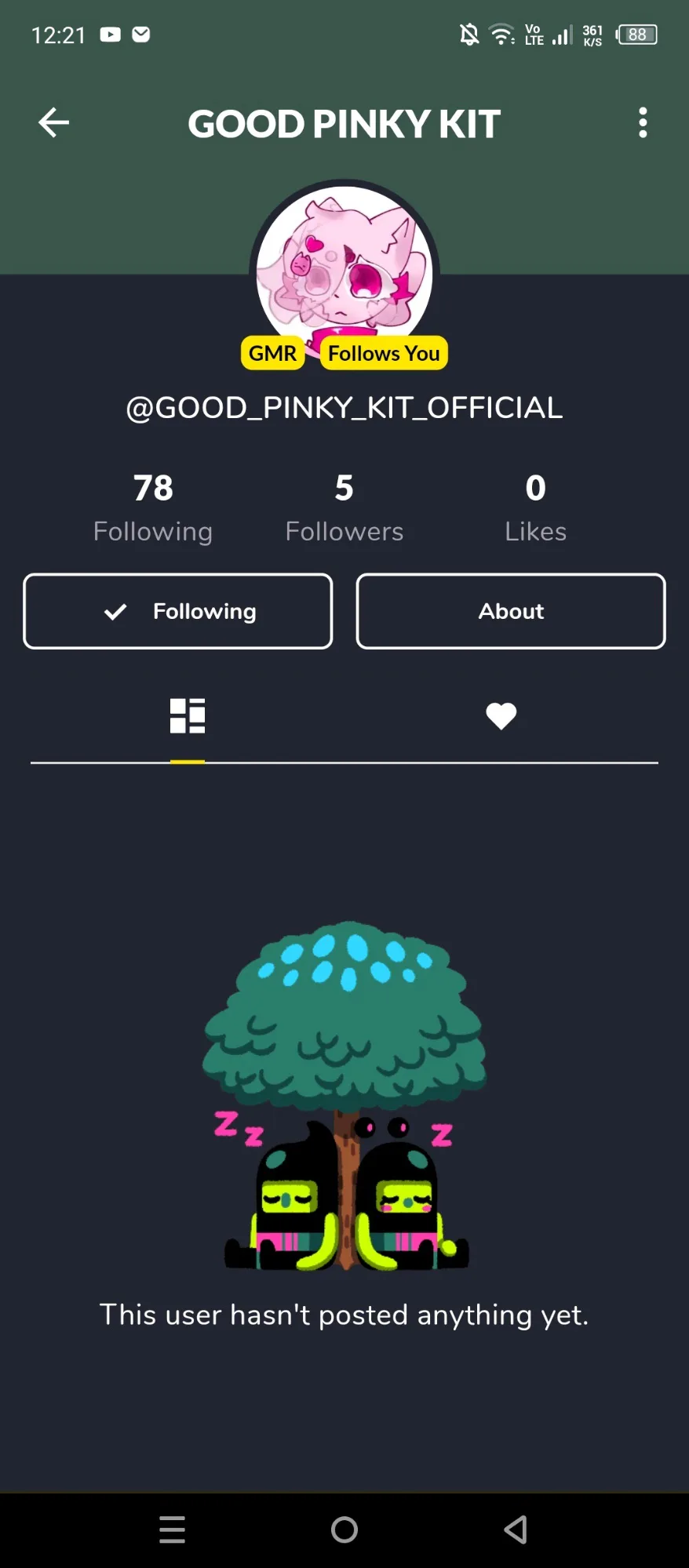689x1568 pixels.
Task: View the 78 Following list
Action: tap(153, 508)
